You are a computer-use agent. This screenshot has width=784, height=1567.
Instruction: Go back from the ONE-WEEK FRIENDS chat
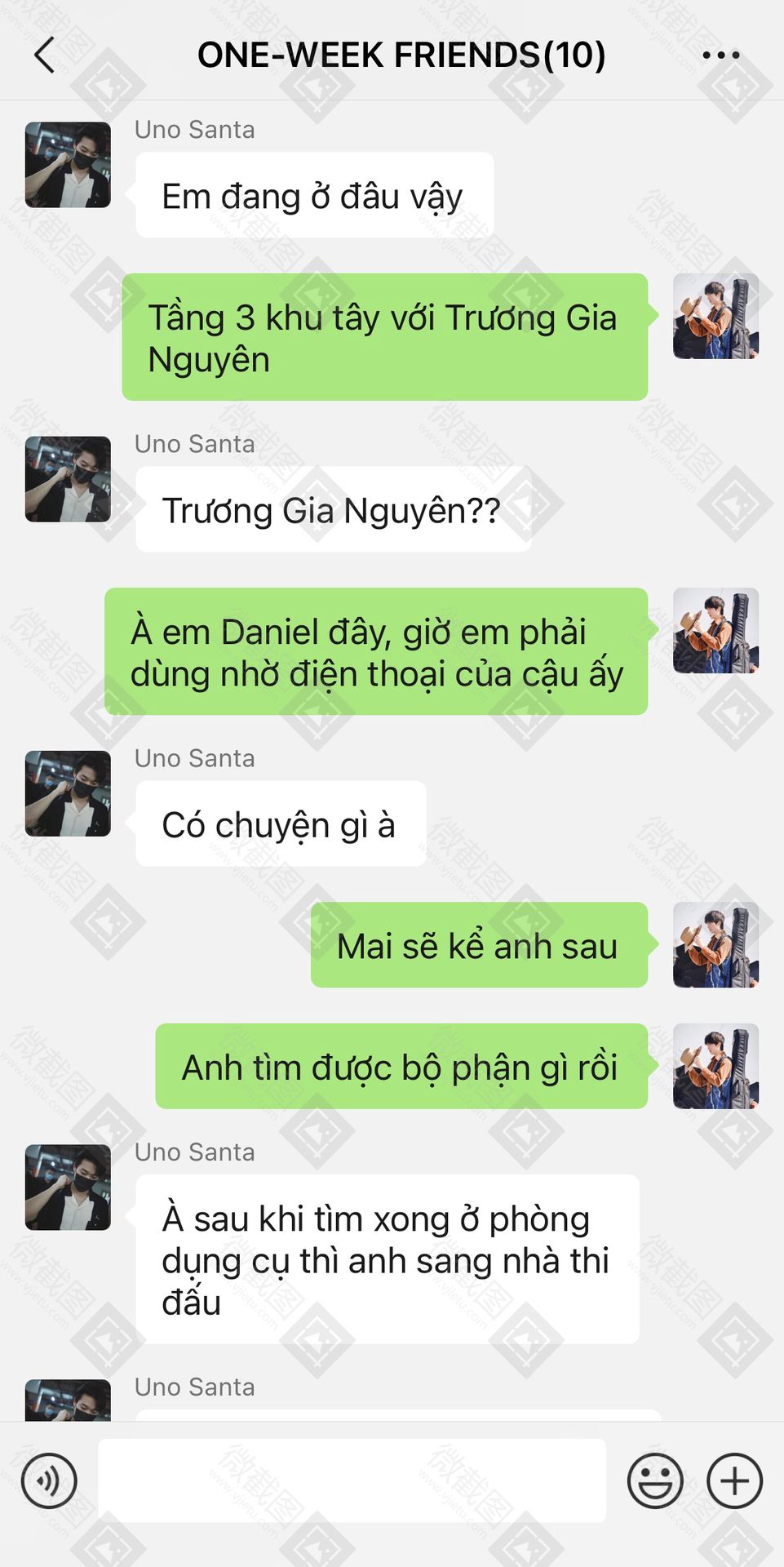pos(46,55)
